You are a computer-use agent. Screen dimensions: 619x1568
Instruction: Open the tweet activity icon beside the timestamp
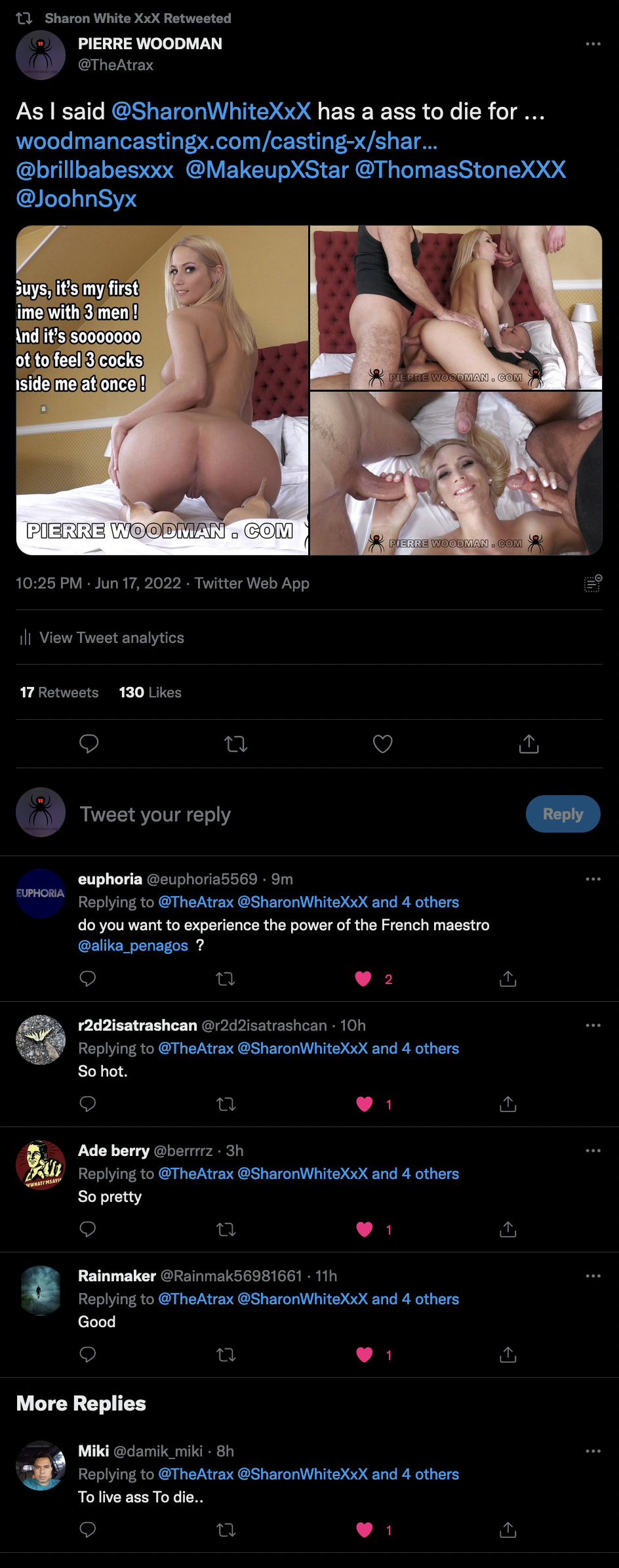pyautogui.click(x=592, y=583)
